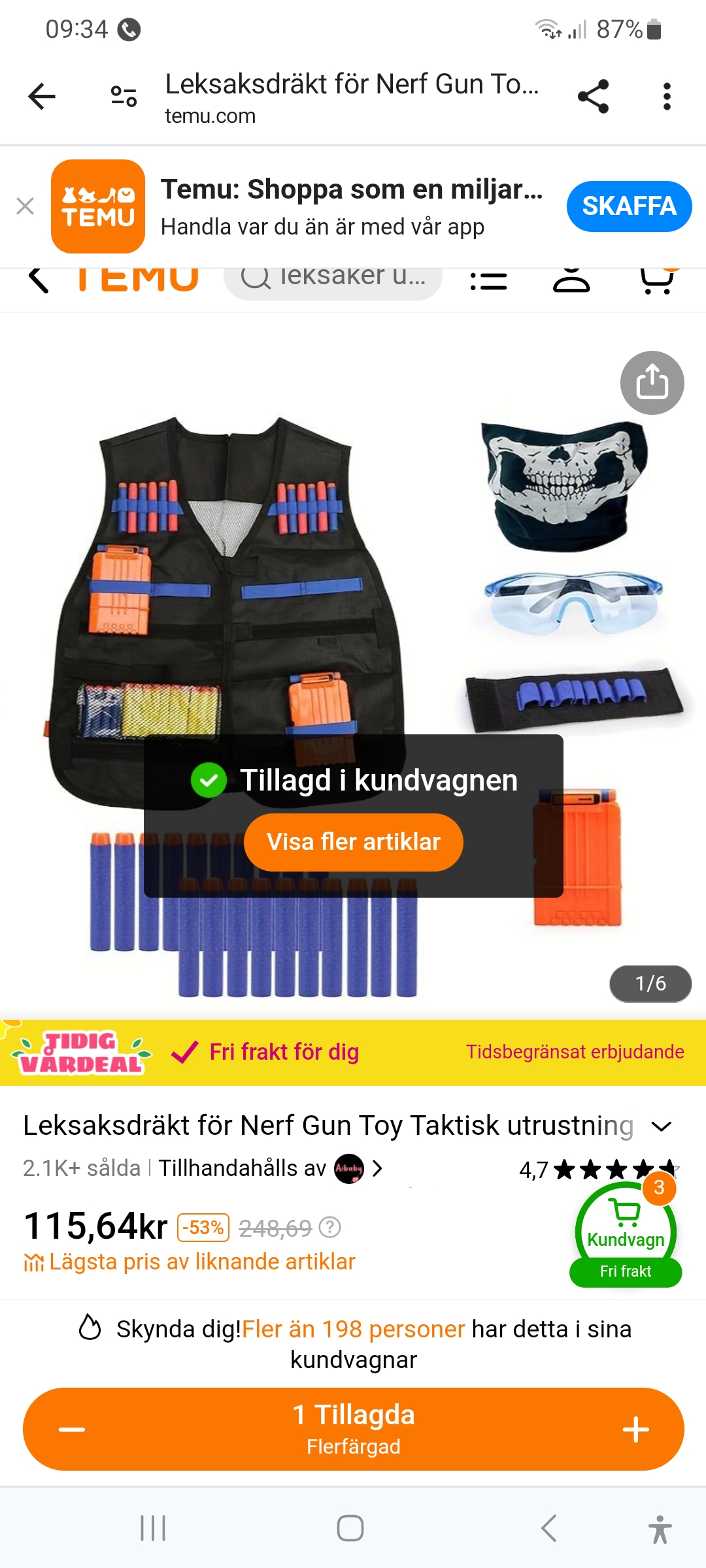Viewport: 706px width, 1568px height.
Task: Dismiss the Temu app banner
Action: 25,206
